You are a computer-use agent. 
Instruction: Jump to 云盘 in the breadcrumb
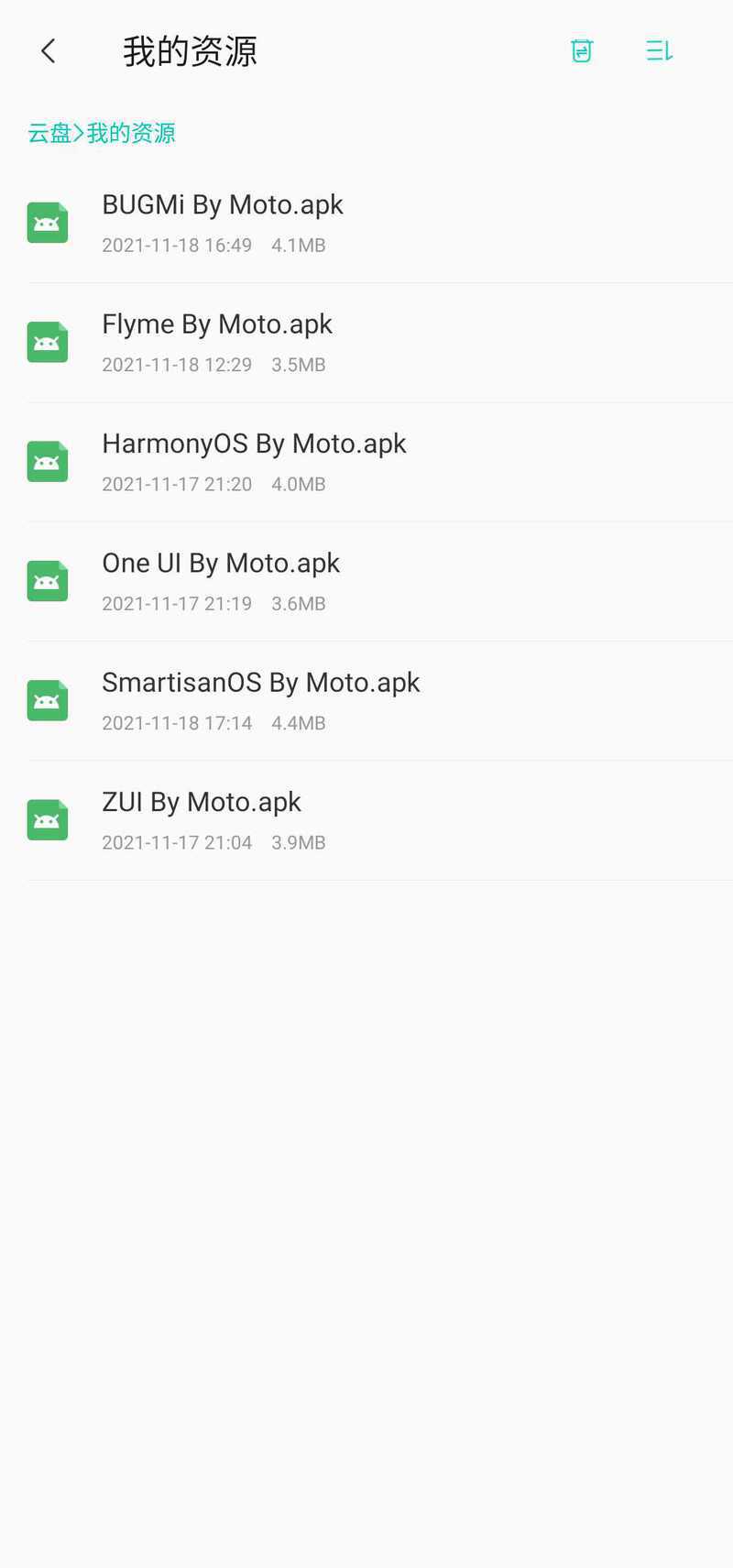point(49,133)
